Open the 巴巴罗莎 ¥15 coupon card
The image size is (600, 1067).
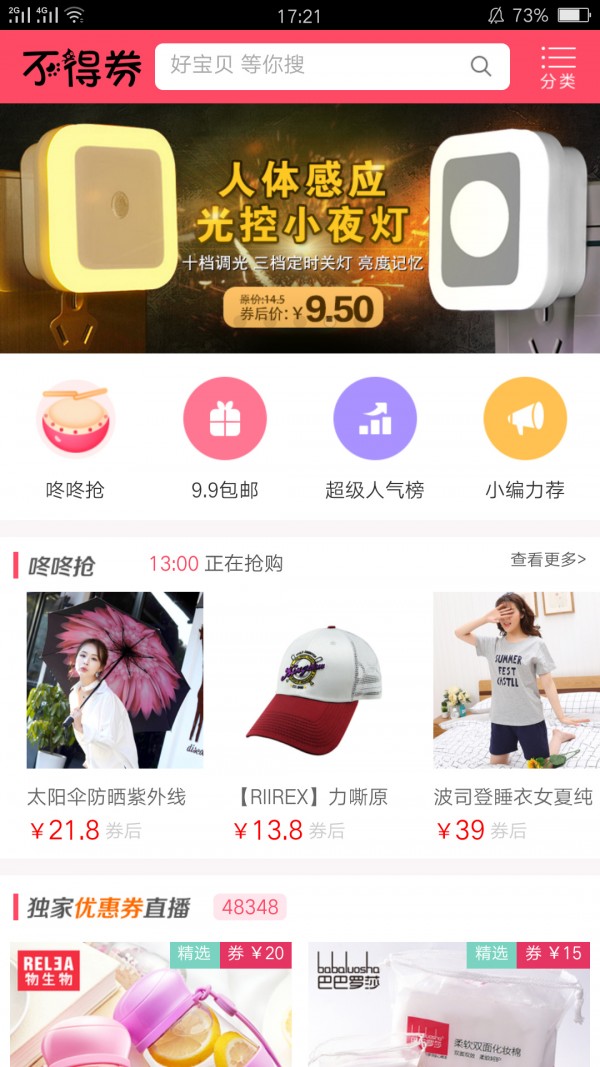[x=449, y=1003]
